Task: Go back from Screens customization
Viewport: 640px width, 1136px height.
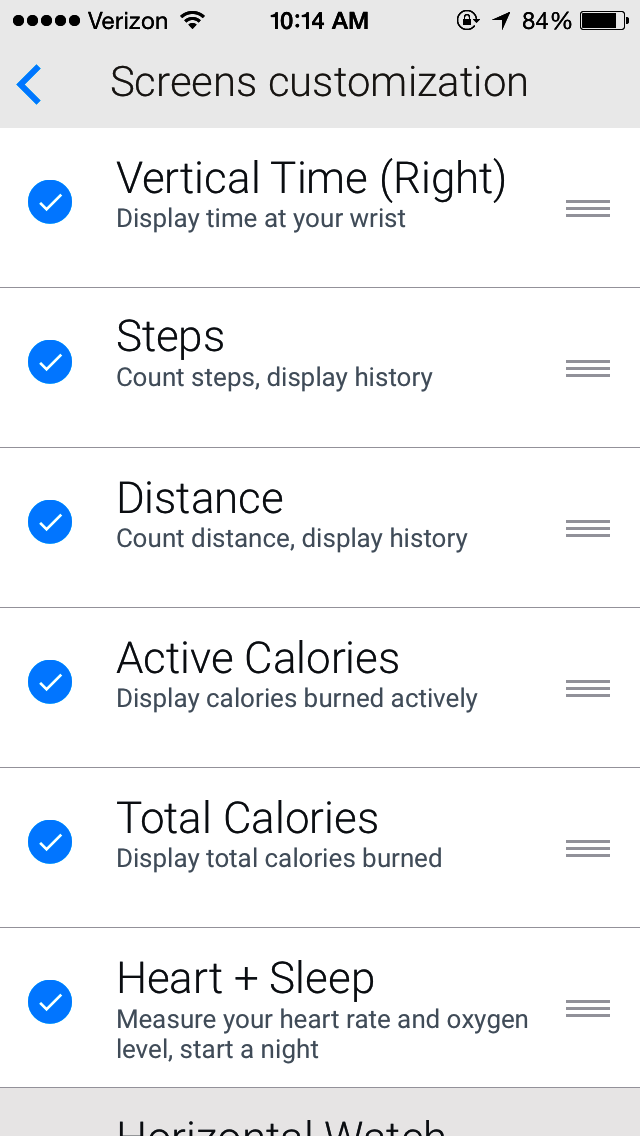Action: [29, 84]
